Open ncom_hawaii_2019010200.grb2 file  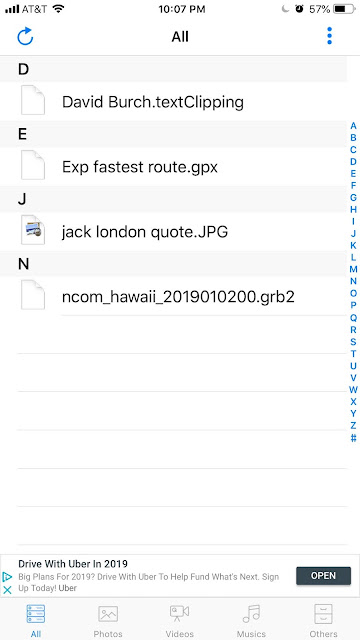click(173, 297)
